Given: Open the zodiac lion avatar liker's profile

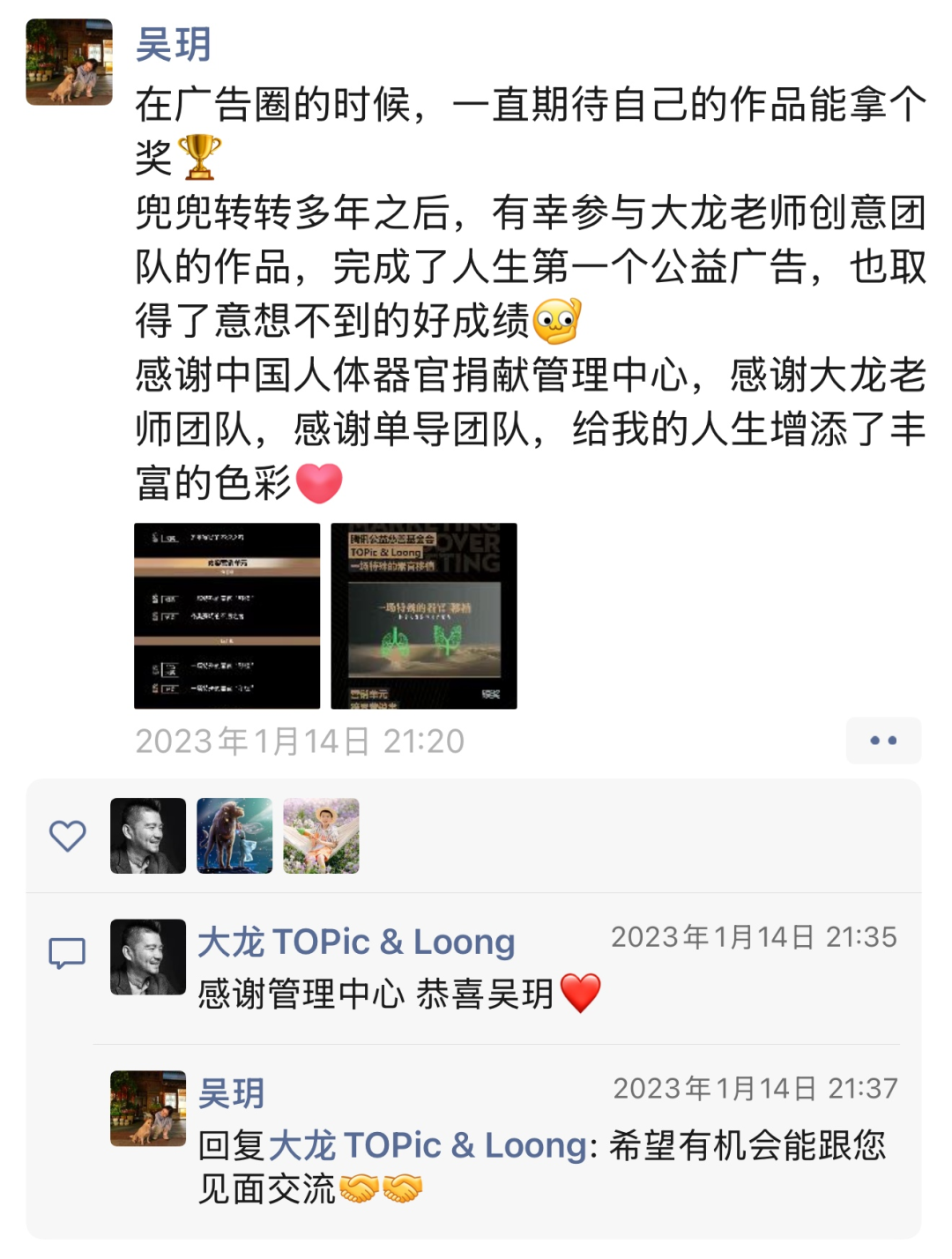Looking at the screenshot, I should (x=234, y=836).
